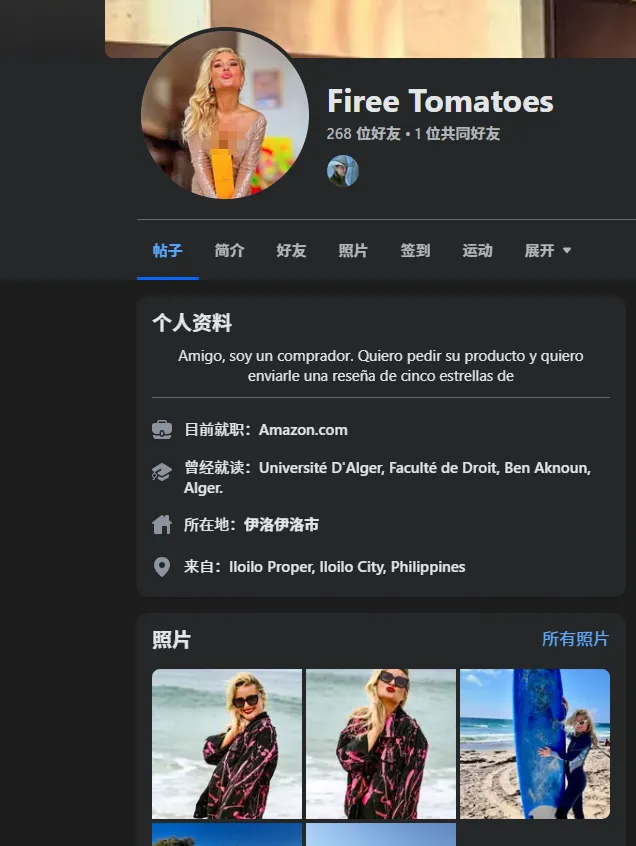Switch to the 简介 tab
The height and width of the screenshot is (846, 636).
[229, 251]
